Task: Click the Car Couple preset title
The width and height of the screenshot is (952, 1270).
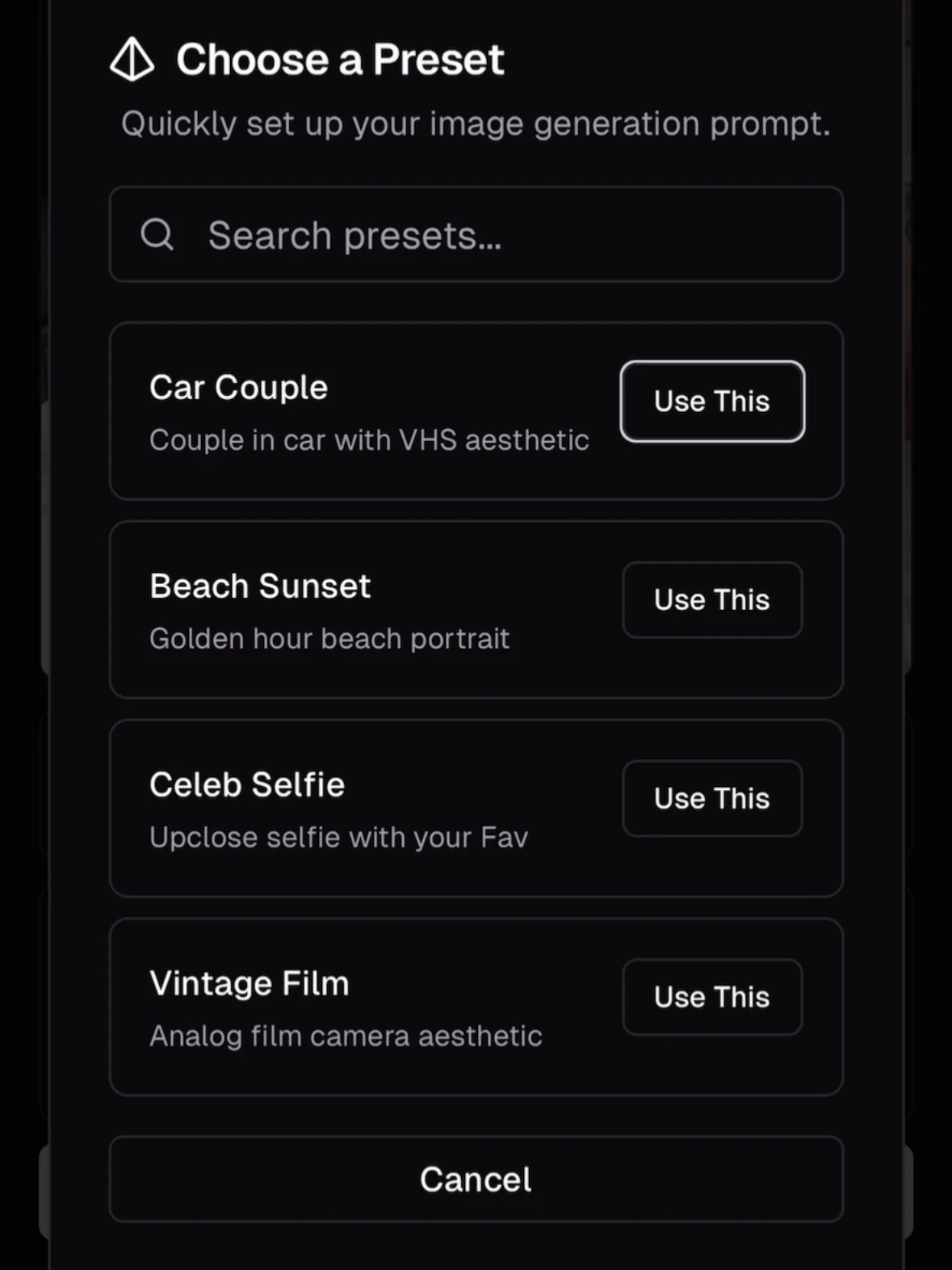Action: tap(238, 387)
